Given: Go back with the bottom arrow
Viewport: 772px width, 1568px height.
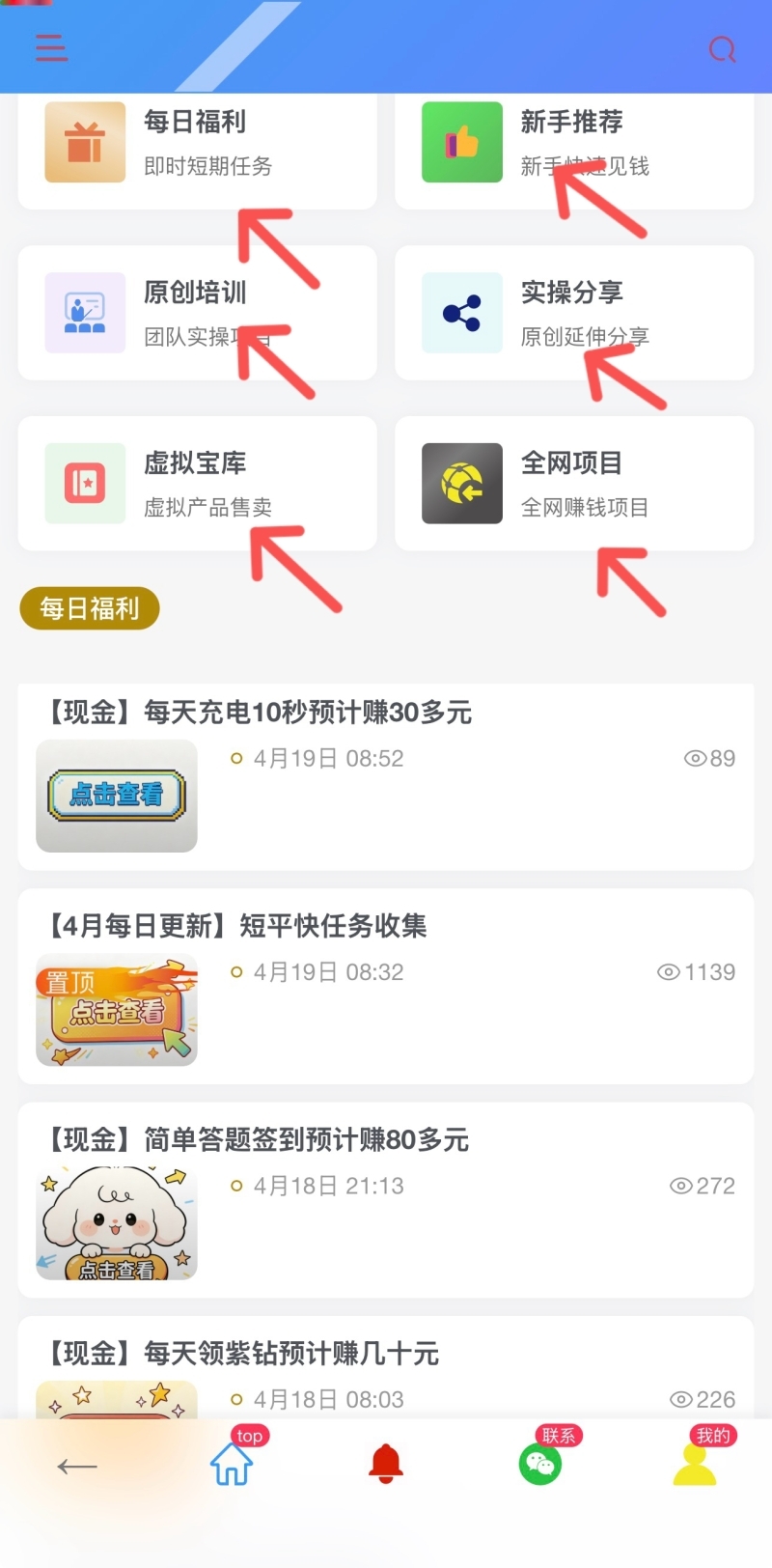Looking at the screenshot, I should pyautogui.click(x=77, y=1467).
